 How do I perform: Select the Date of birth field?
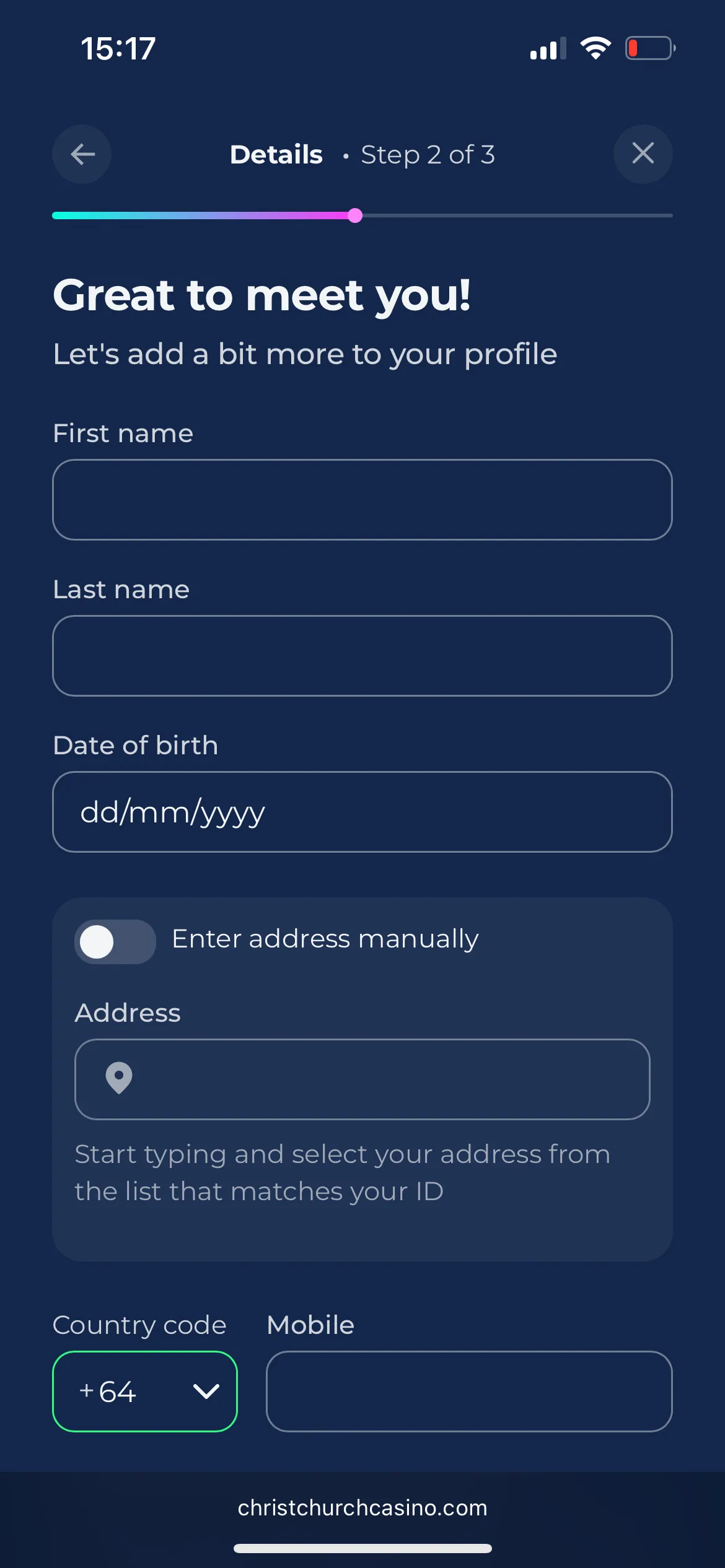(362, 812)
